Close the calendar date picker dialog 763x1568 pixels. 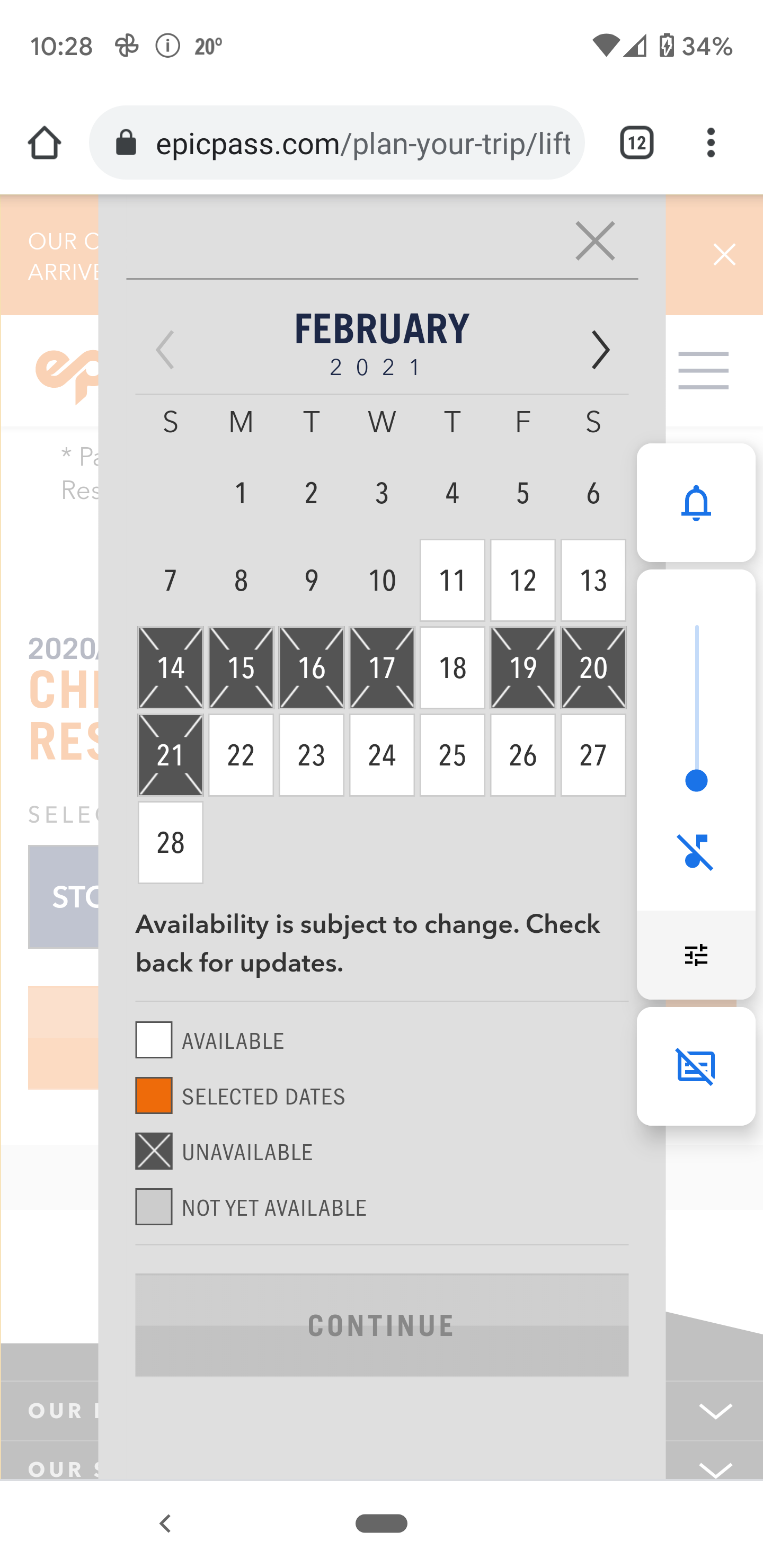pos(595,241)
